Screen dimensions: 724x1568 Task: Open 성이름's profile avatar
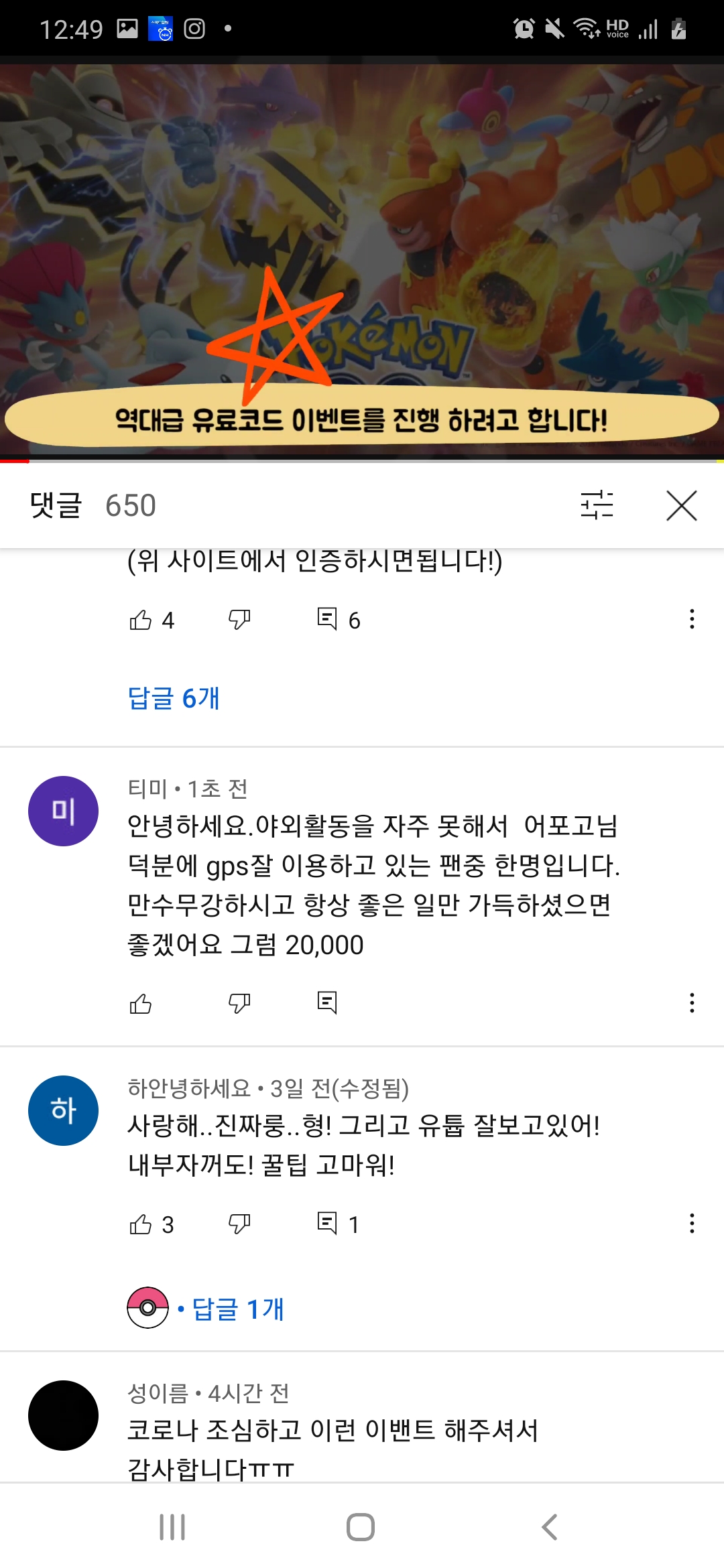tap(63, 1415)
